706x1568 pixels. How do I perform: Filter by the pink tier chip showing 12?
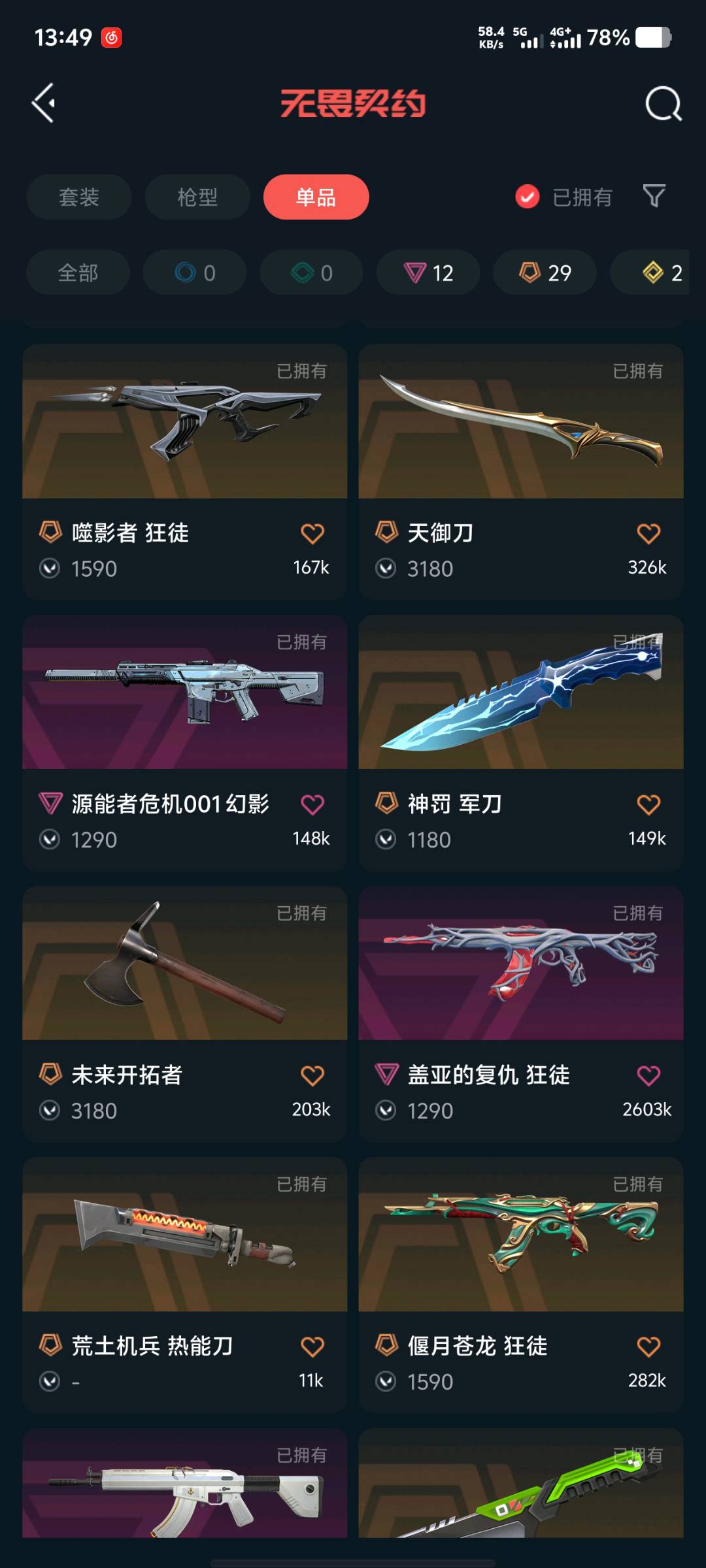point(428,272)
